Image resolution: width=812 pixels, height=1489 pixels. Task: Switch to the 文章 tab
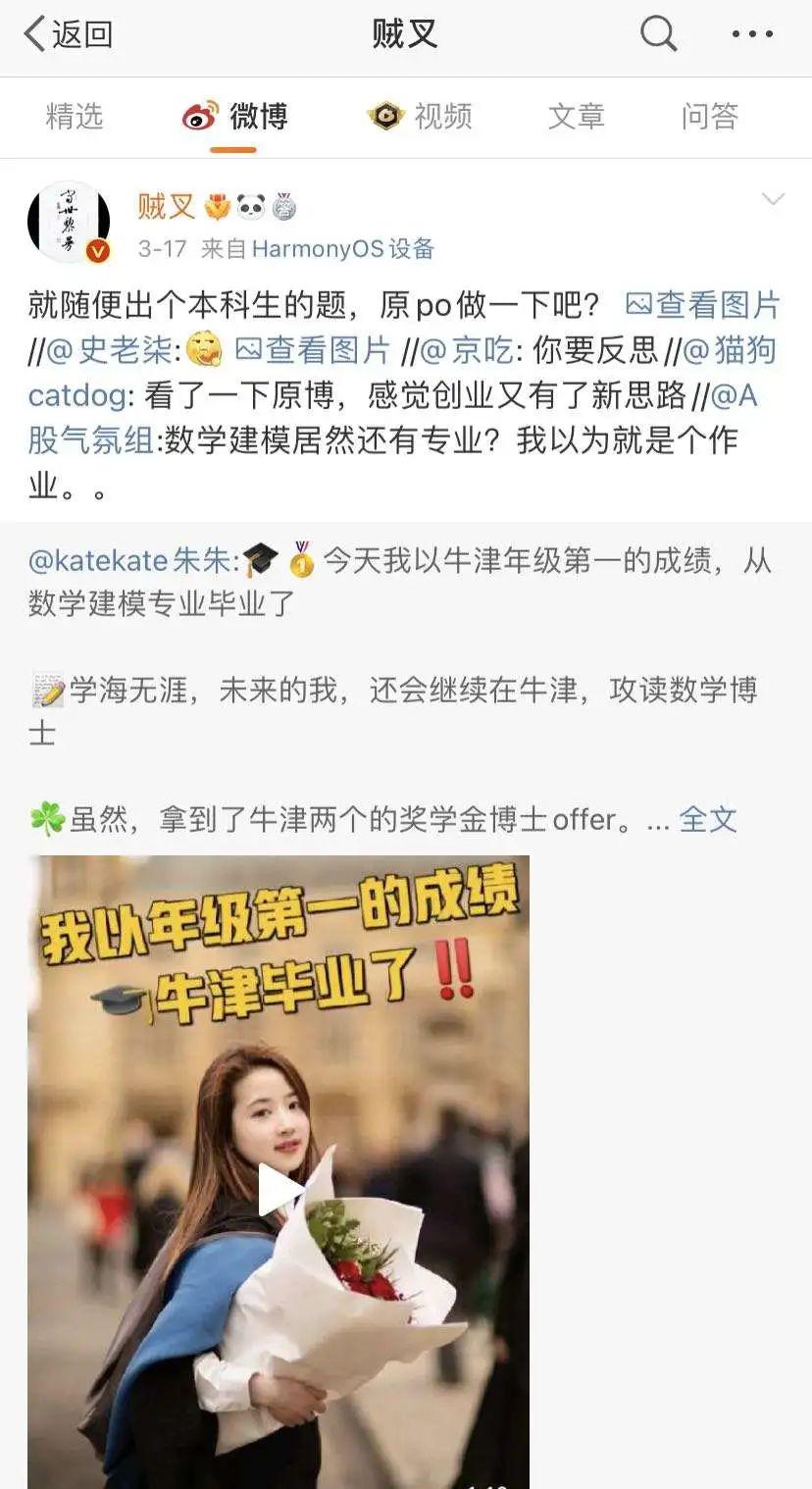(576, 117)
